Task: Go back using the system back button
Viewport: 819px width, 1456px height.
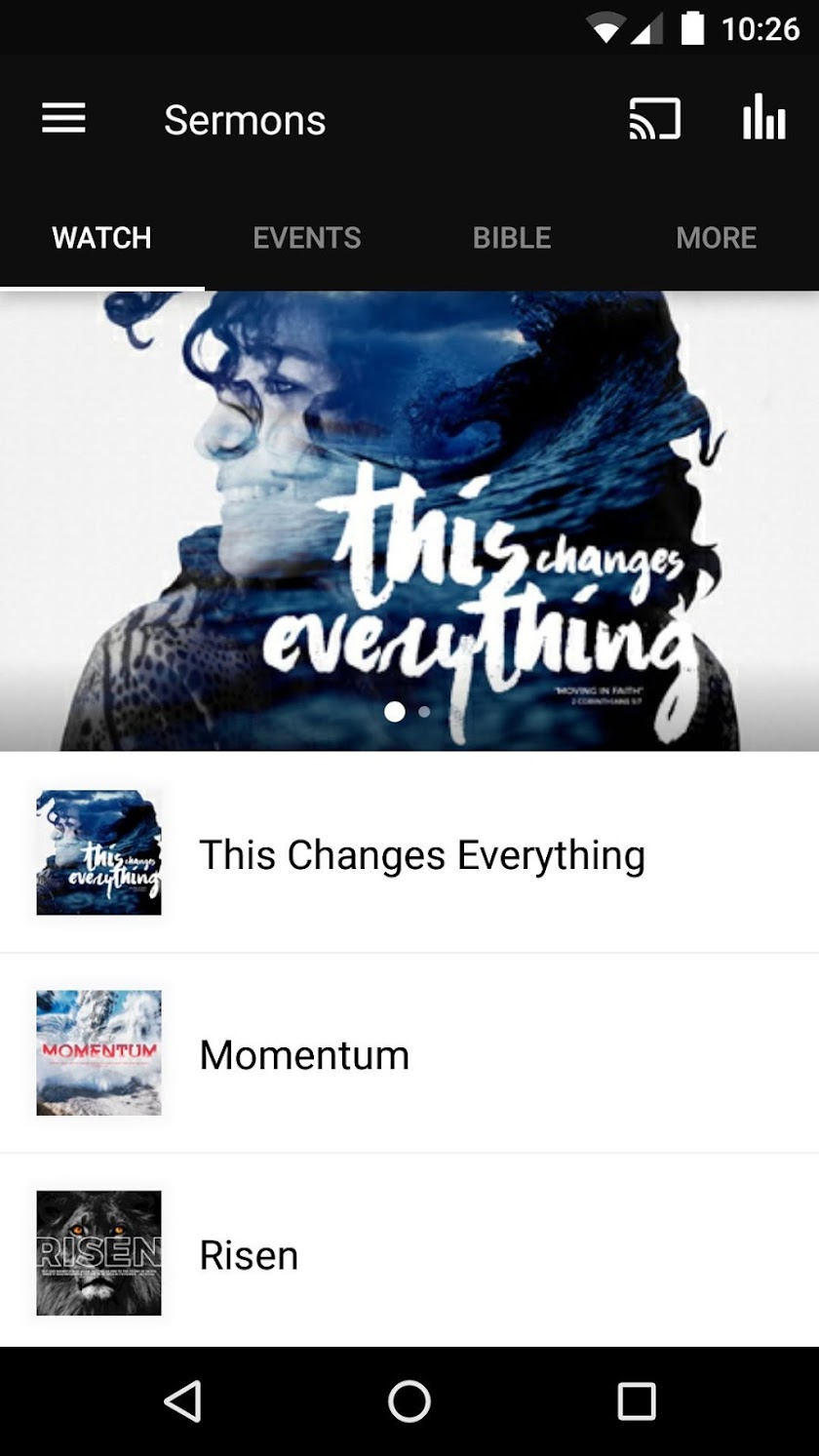Action: pyautogui.click(x=182, y=1401)
